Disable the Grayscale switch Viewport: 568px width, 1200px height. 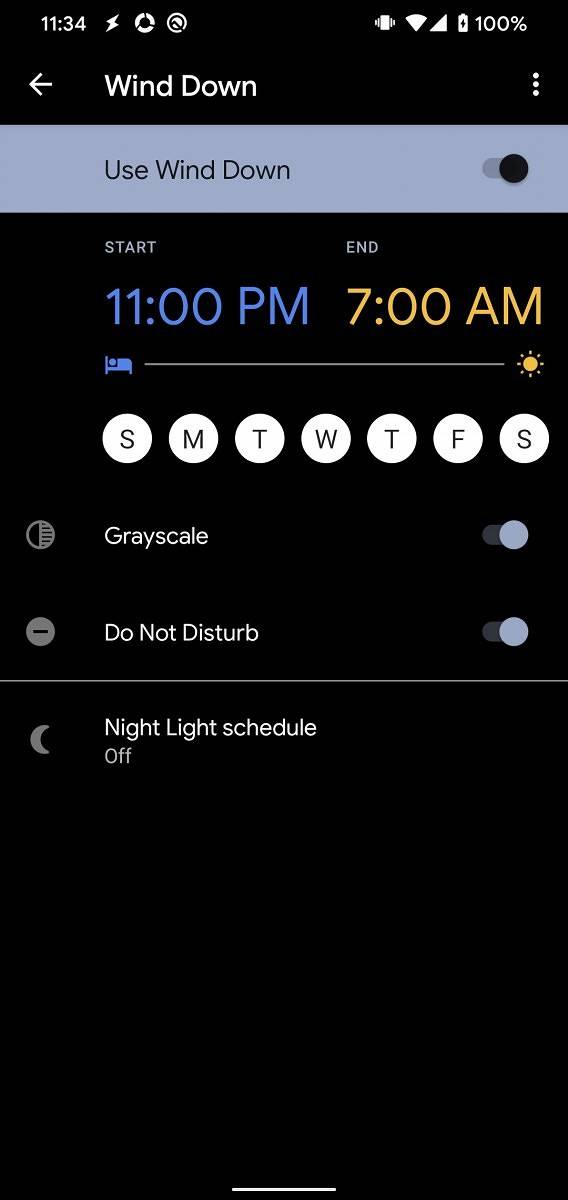click(505, 535)
